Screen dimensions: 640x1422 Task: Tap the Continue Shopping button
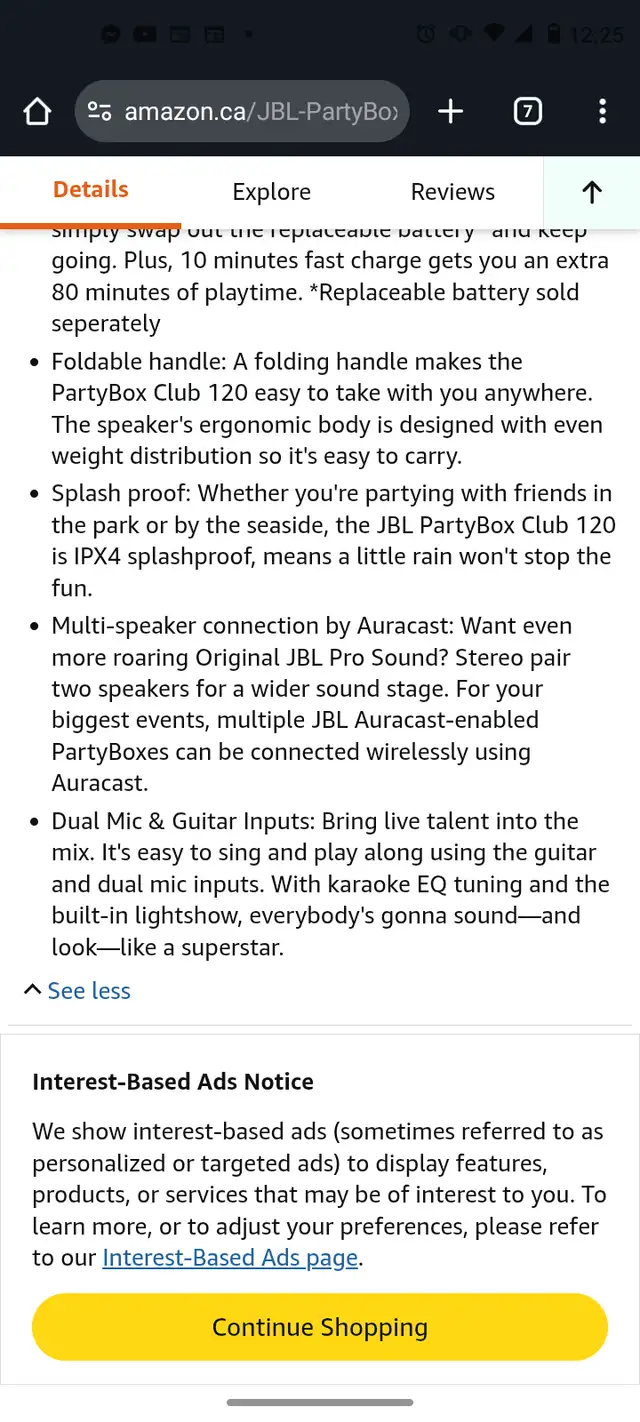click(x=320, y=1327)
